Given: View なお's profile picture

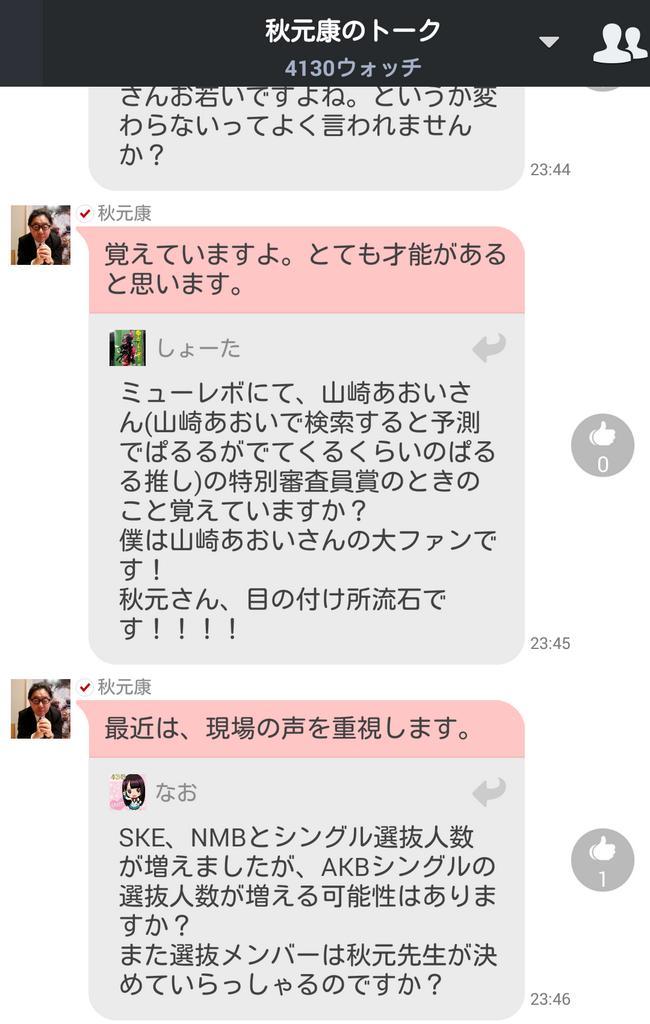Looking at the screenshot, I should pos(127,792).
